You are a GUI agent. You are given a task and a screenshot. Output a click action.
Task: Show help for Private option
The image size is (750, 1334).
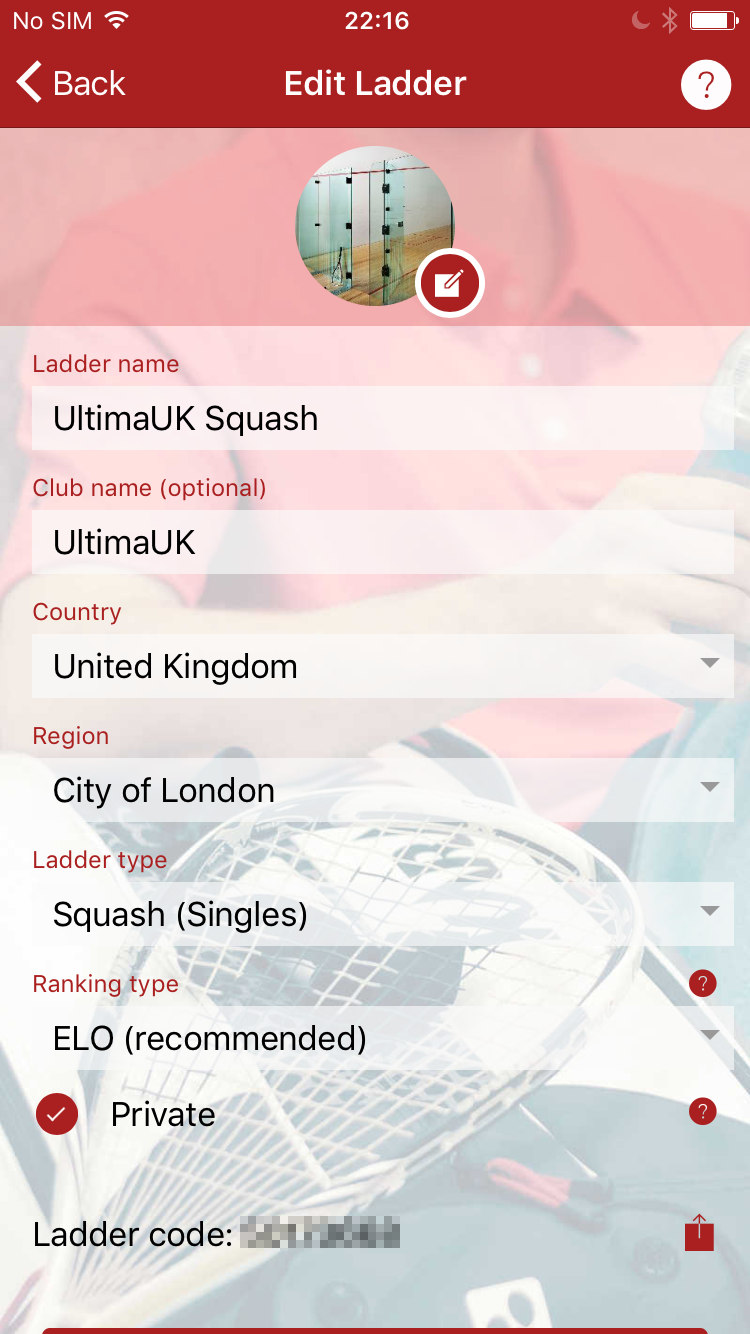pos(703,1111)
